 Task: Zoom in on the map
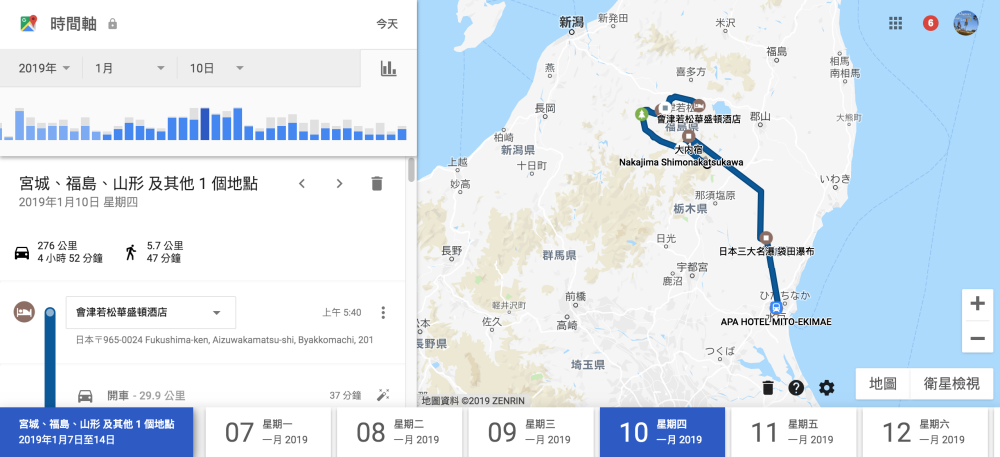977,304
